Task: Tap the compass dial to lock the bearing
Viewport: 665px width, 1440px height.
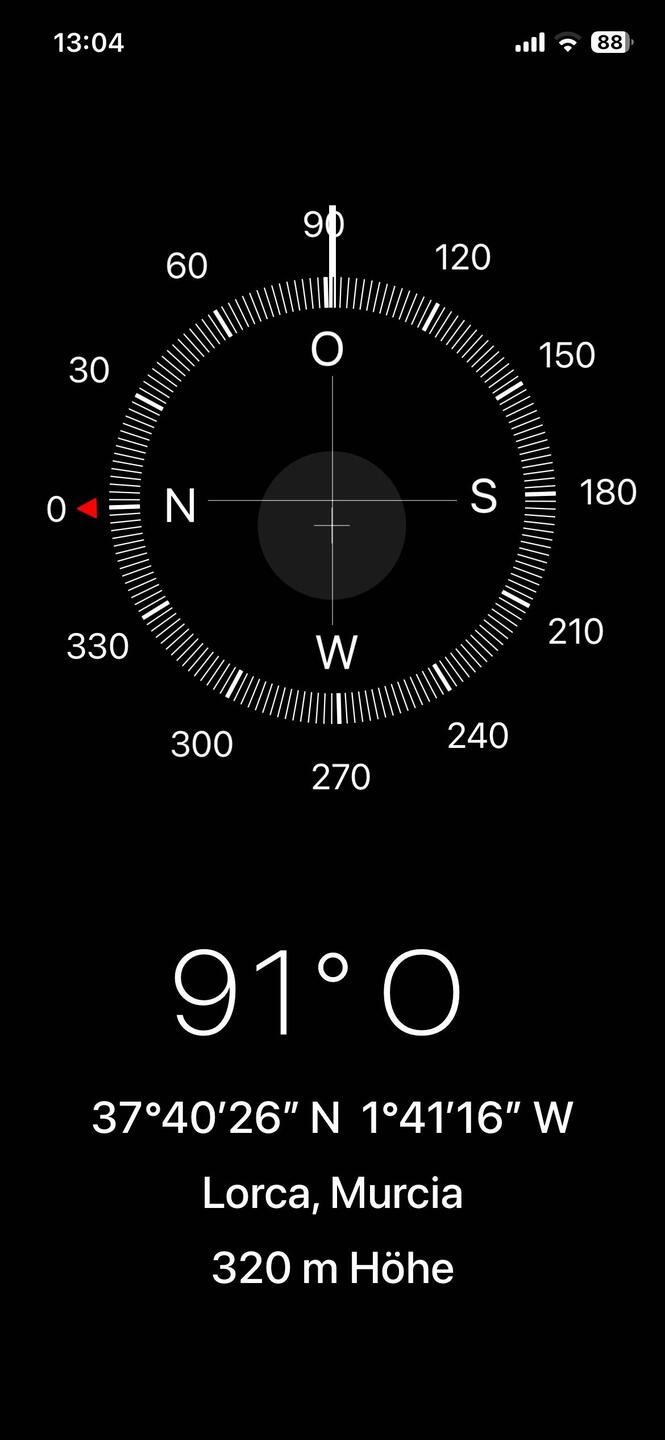Action: point(332,498)
